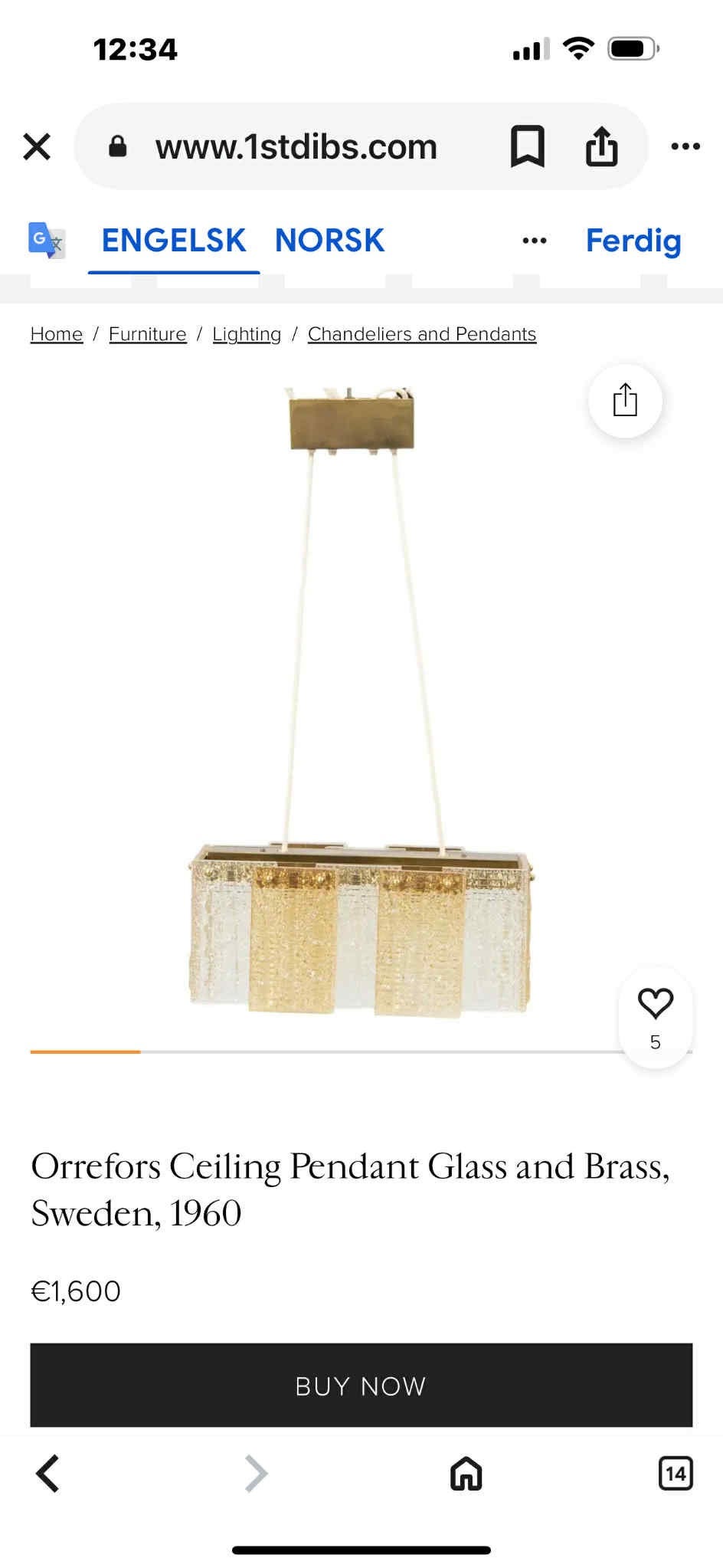Like the item with the heart icon
The image size is (723, 1568).
click(655, 1004)
